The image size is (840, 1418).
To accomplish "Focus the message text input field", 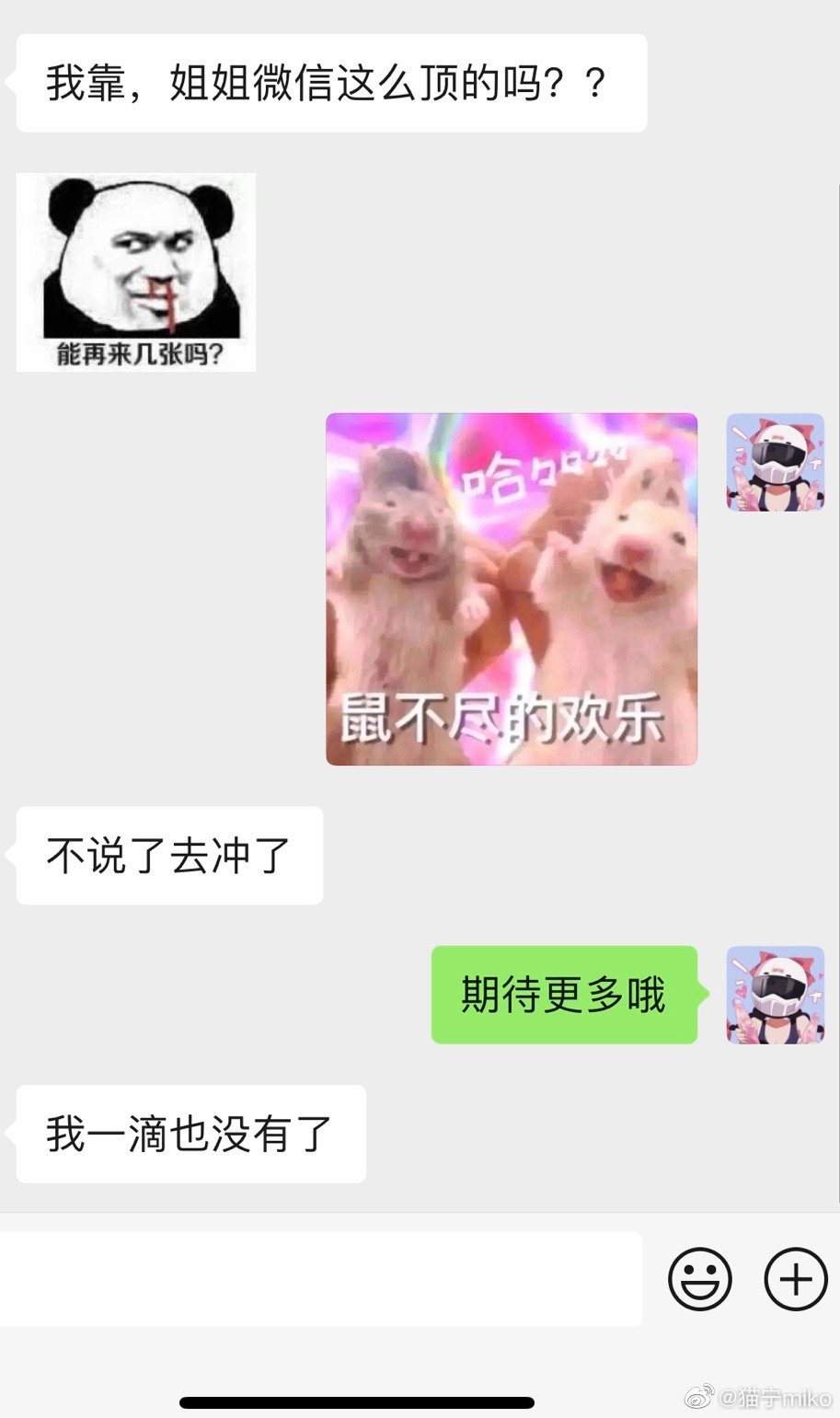I will 320,1278.
